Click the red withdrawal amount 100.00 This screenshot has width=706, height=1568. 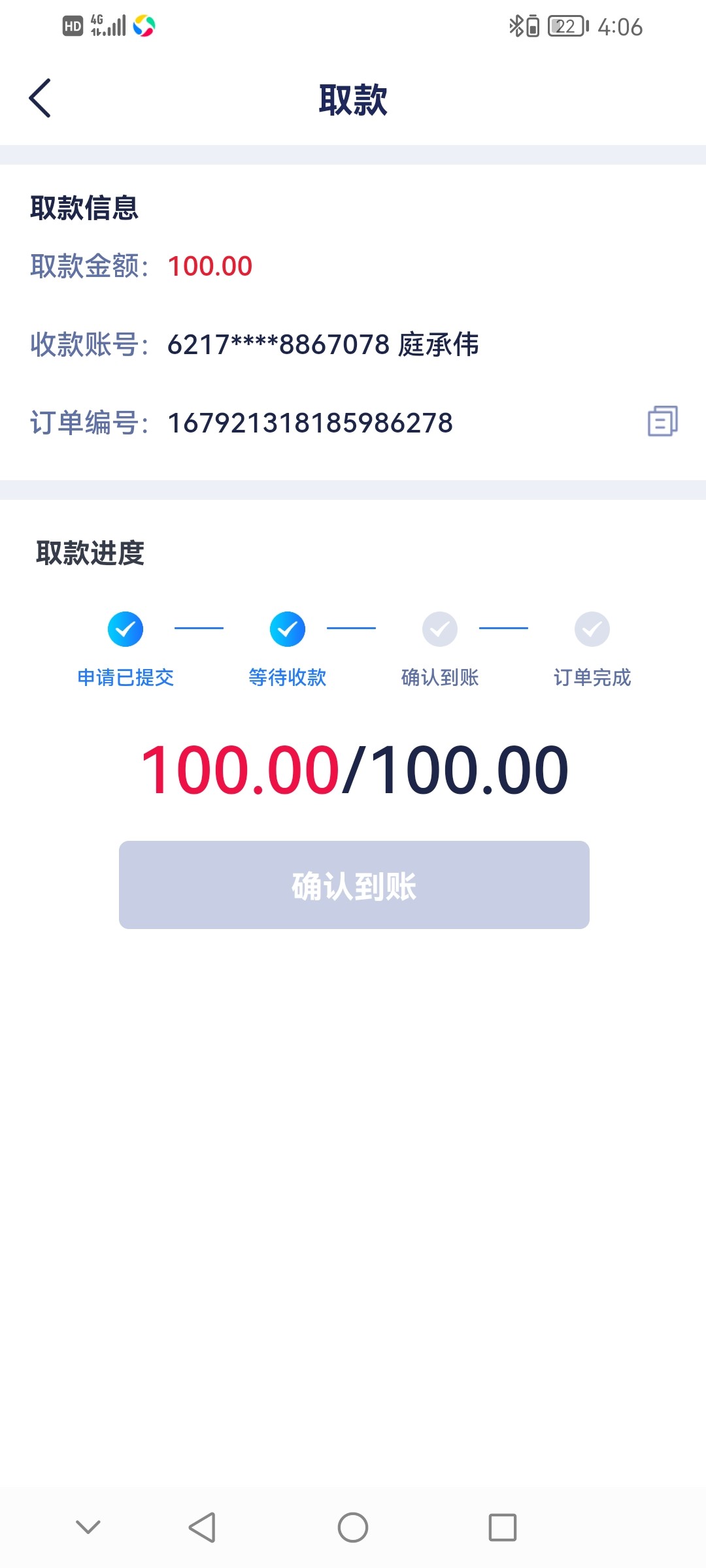[x=208, y=267]
